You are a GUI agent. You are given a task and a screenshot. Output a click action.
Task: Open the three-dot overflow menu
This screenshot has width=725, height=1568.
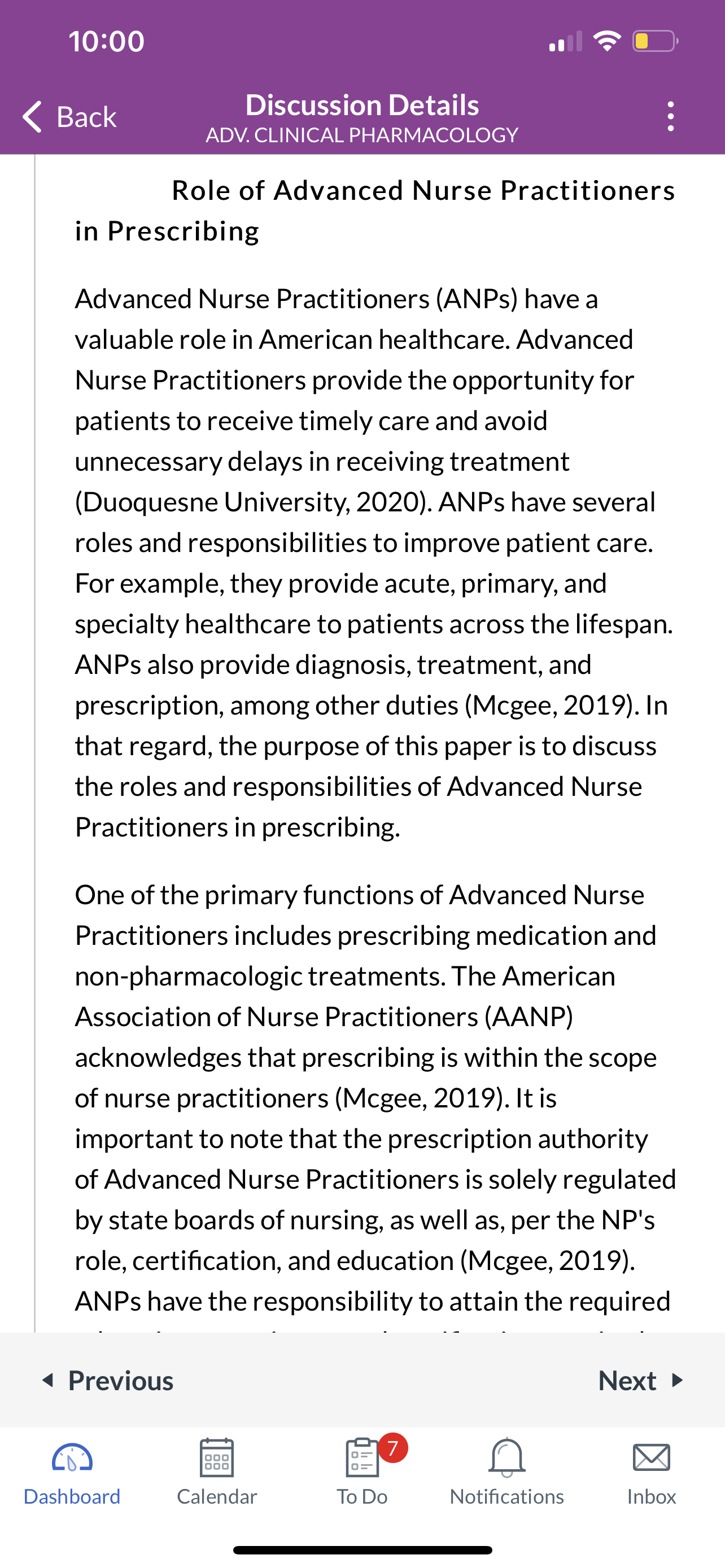tap(670, 116)
